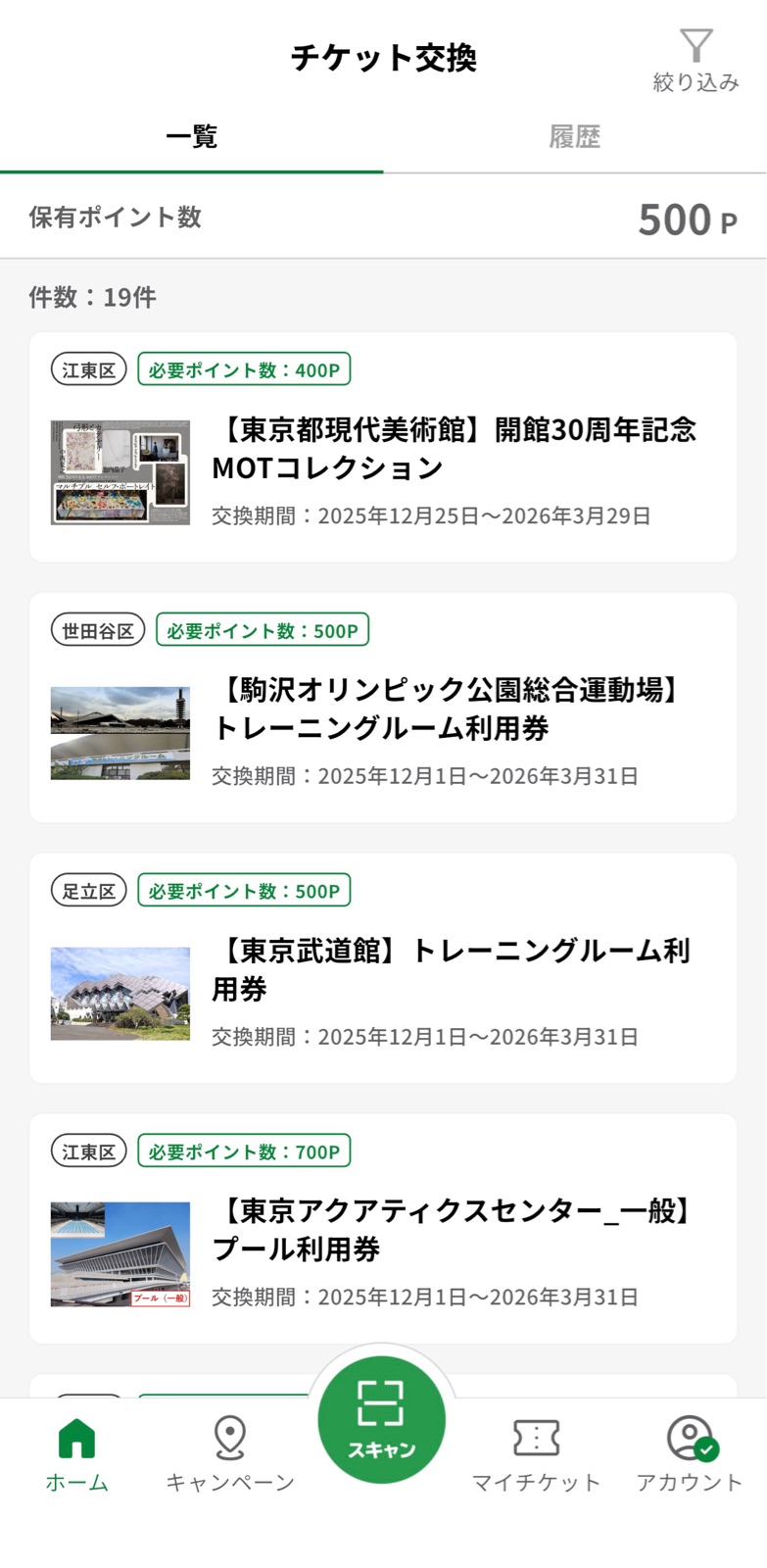Open the 絞り込み filter
This screenshot has width=767, height=1568.
coord(695,61)
